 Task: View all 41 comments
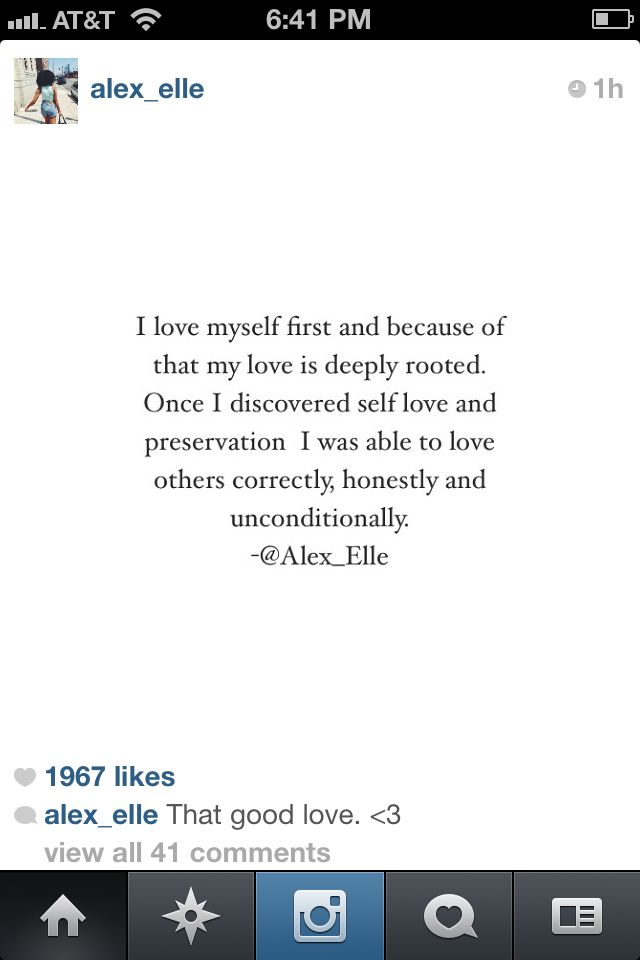coord(187,852)
